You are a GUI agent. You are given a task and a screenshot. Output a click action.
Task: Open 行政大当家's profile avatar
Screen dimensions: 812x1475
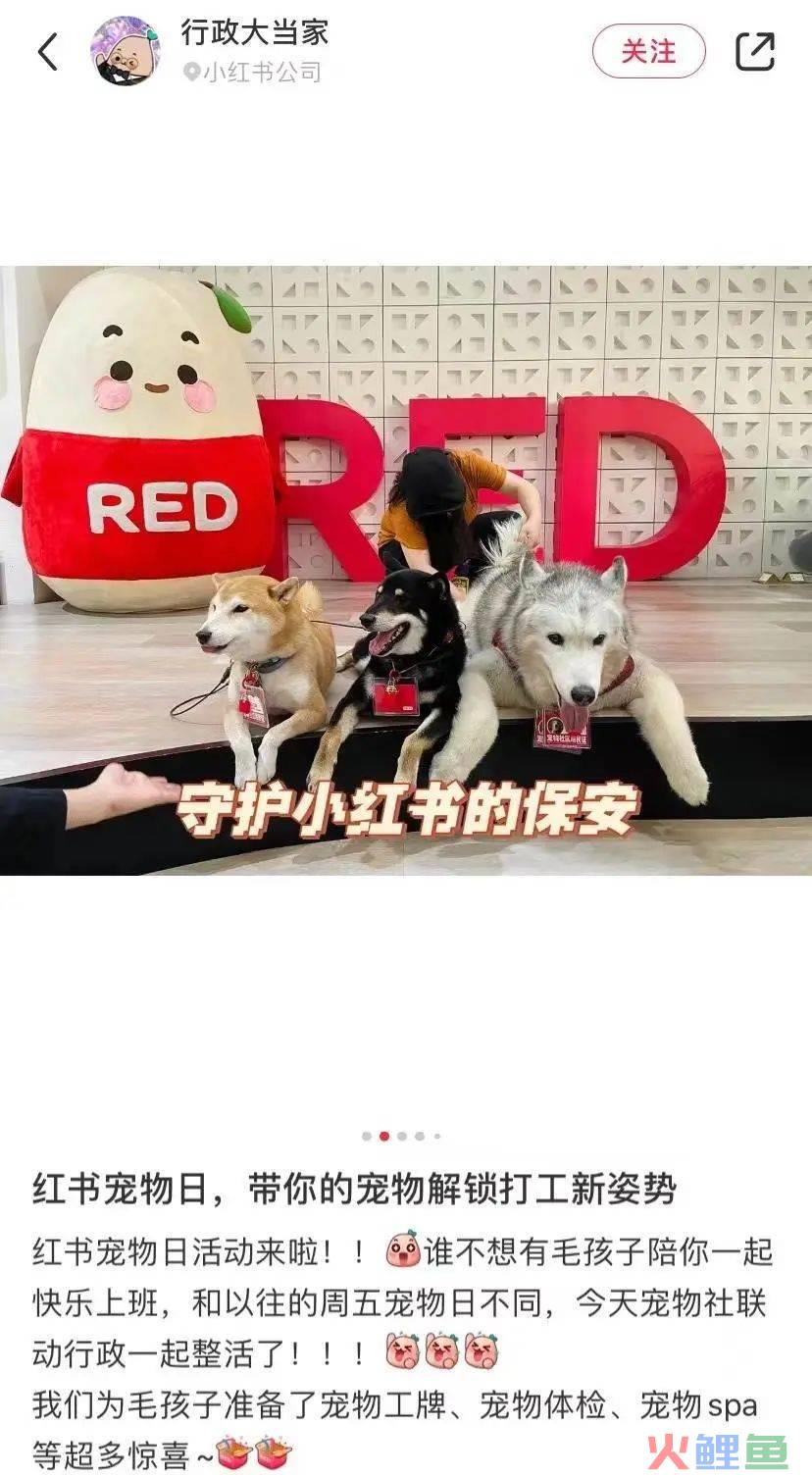click(126, 51)
